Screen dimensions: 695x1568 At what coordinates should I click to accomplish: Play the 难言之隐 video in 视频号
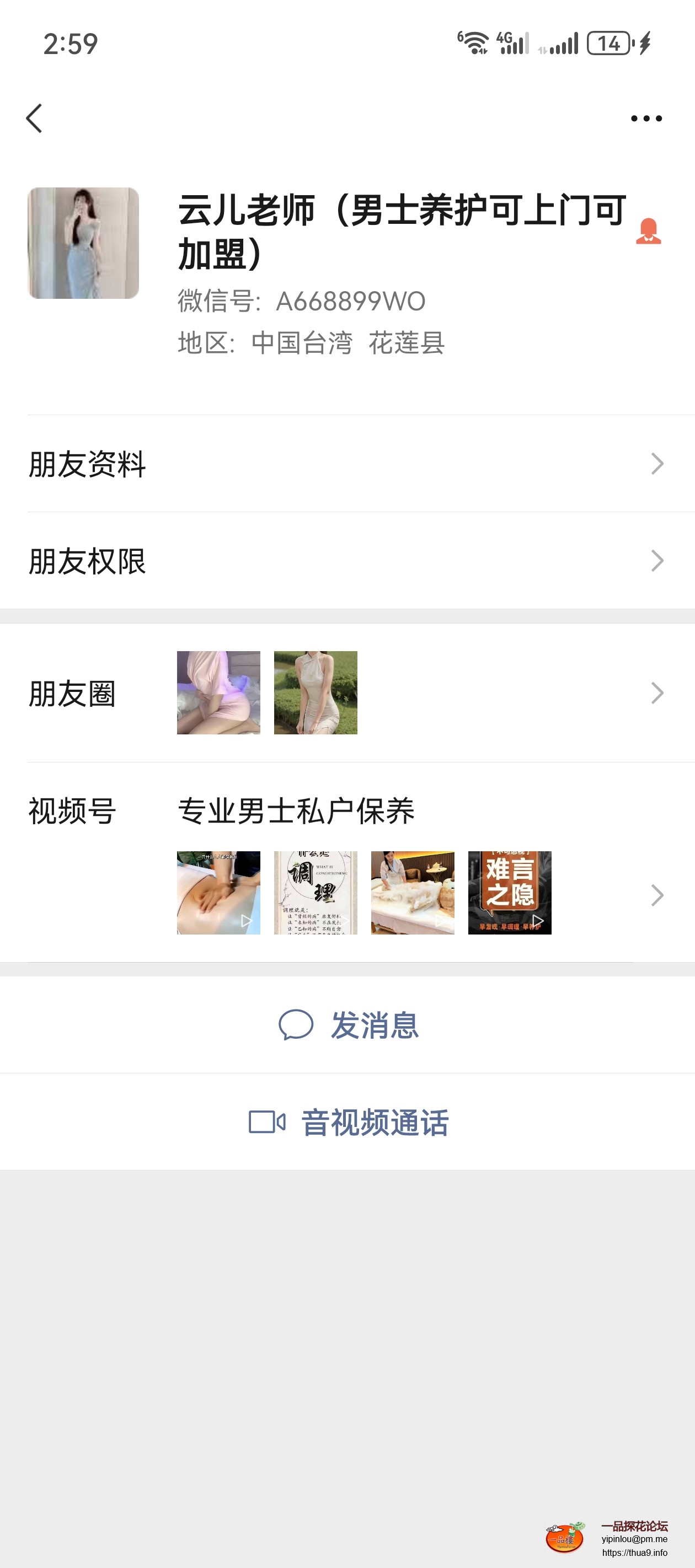(509, 893)
